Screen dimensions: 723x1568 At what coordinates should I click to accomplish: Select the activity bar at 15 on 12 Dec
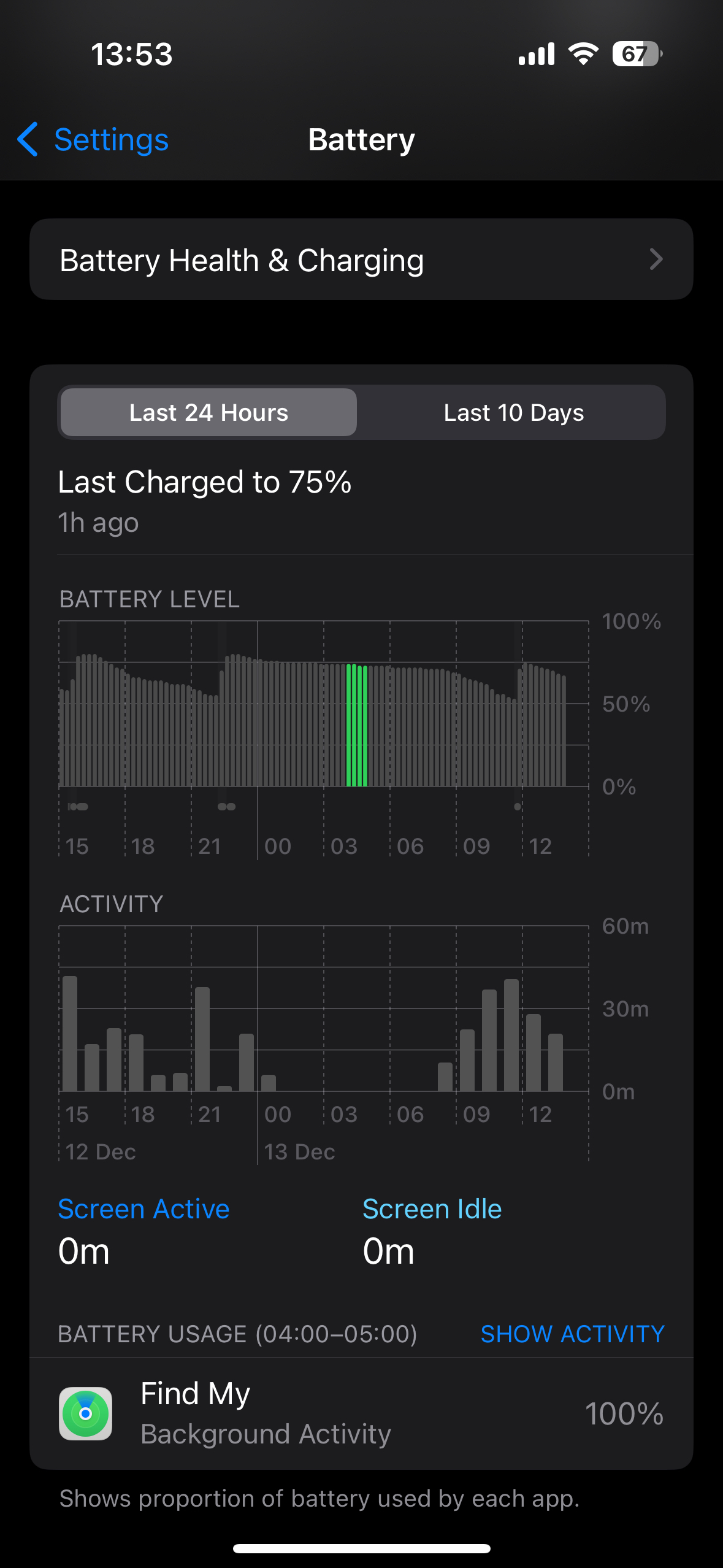[x=70, y=1034]
